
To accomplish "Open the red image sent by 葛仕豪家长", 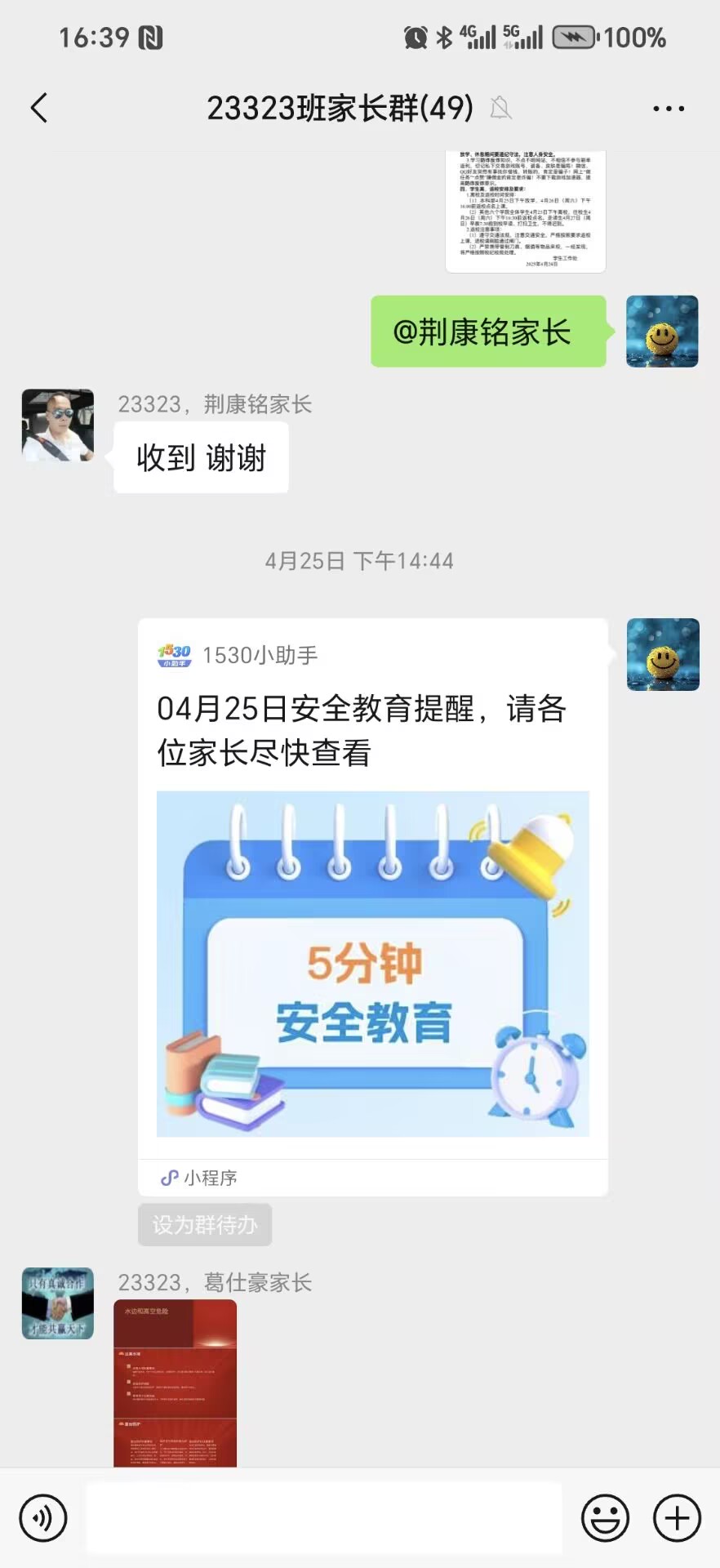I will coord(175,1382).
